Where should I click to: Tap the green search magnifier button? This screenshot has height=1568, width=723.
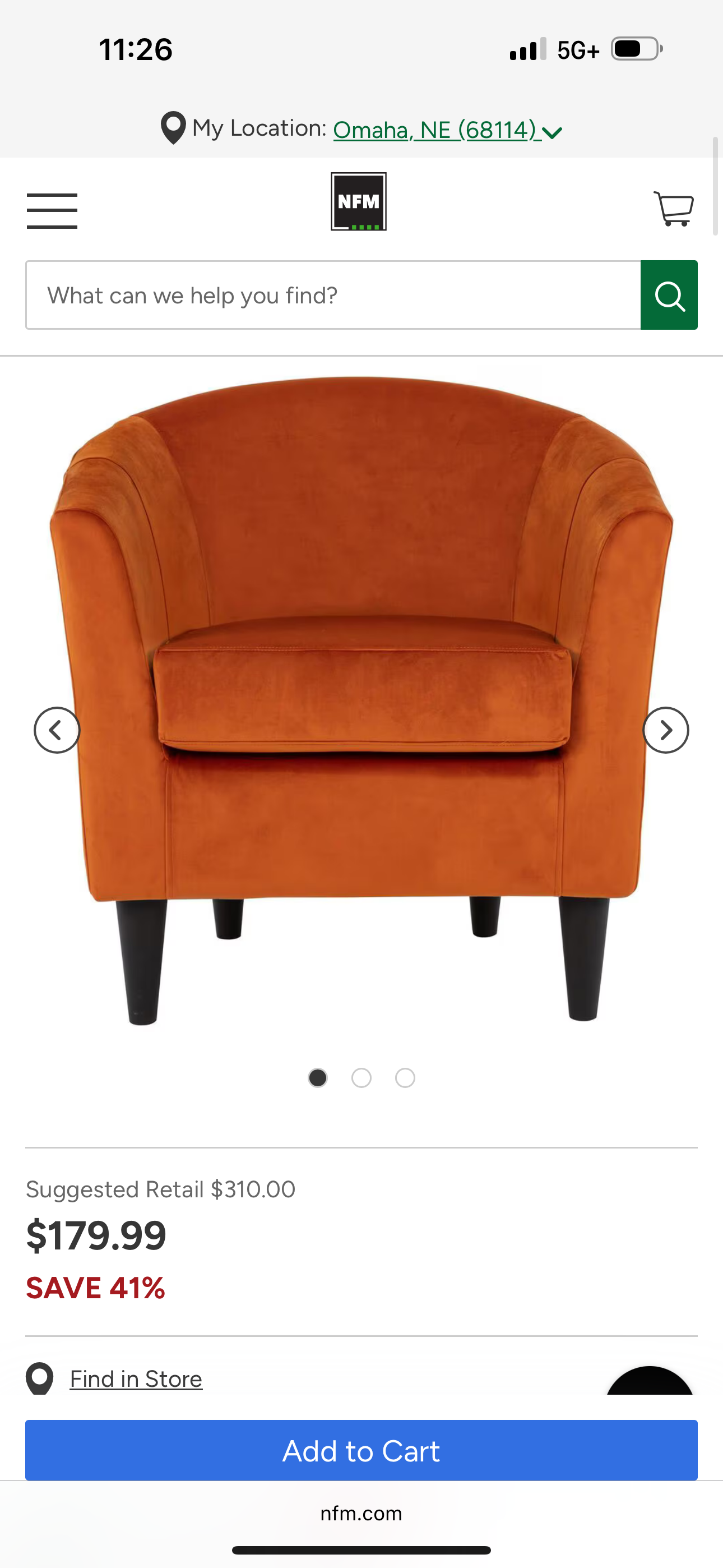click(669, 295)
